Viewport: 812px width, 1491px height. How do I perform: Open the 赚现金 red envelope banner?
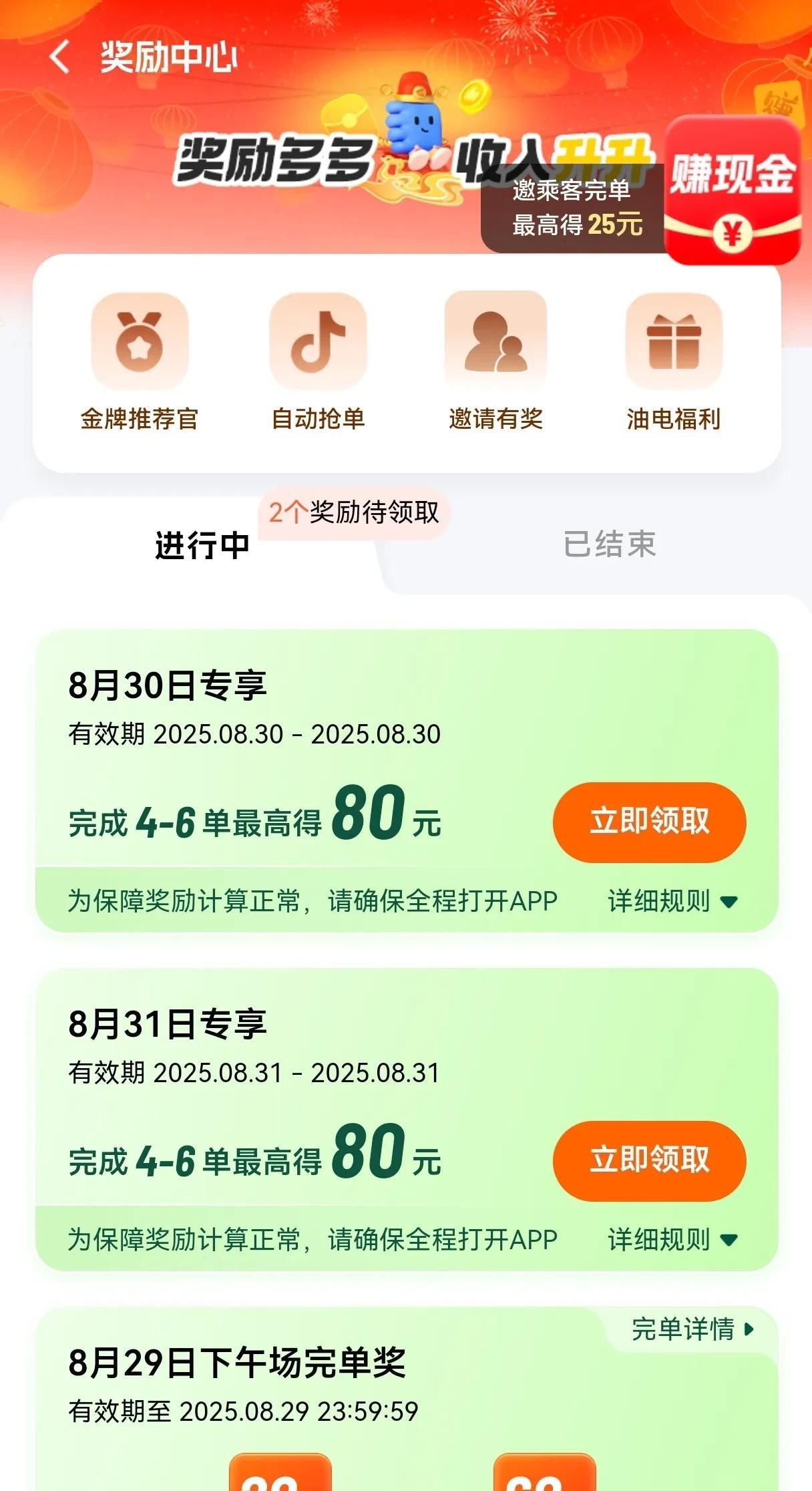733,190
